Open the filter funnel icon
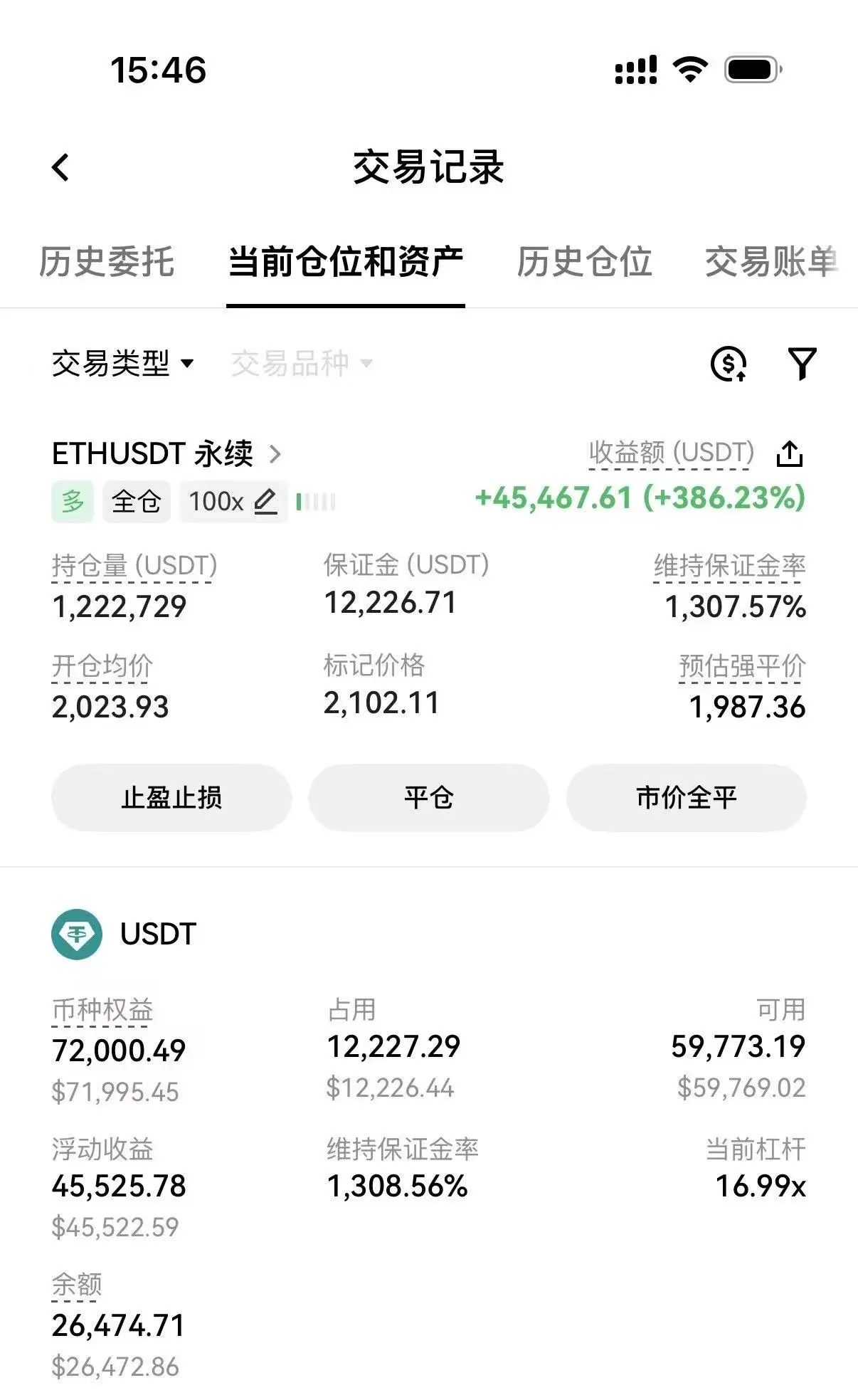 point(802,364)
